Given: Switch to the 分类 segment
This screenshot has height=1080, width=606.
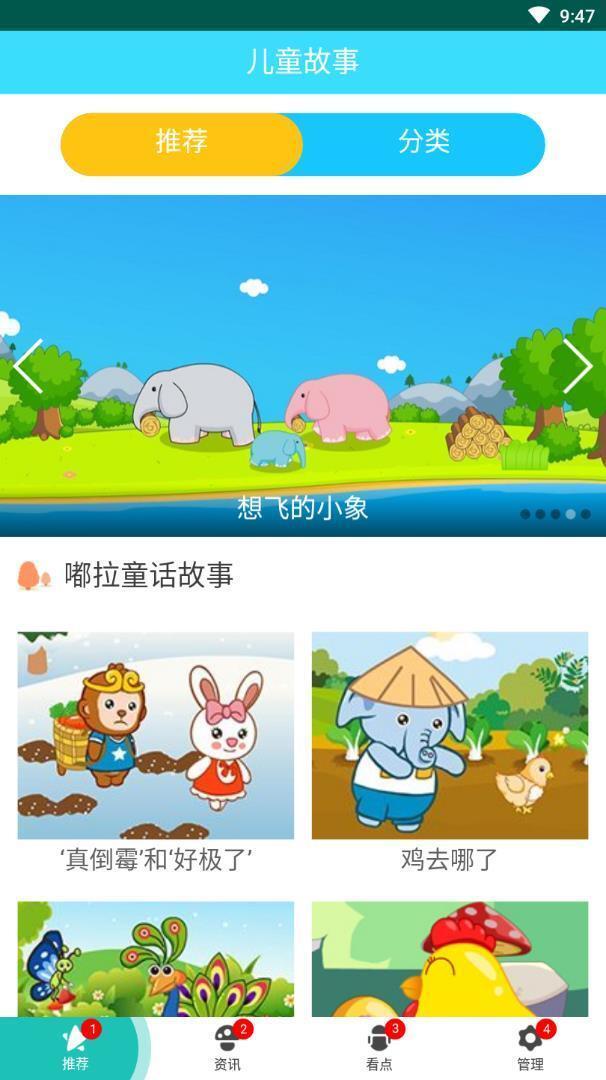Looking at the screenshot, I should point(424,143).
